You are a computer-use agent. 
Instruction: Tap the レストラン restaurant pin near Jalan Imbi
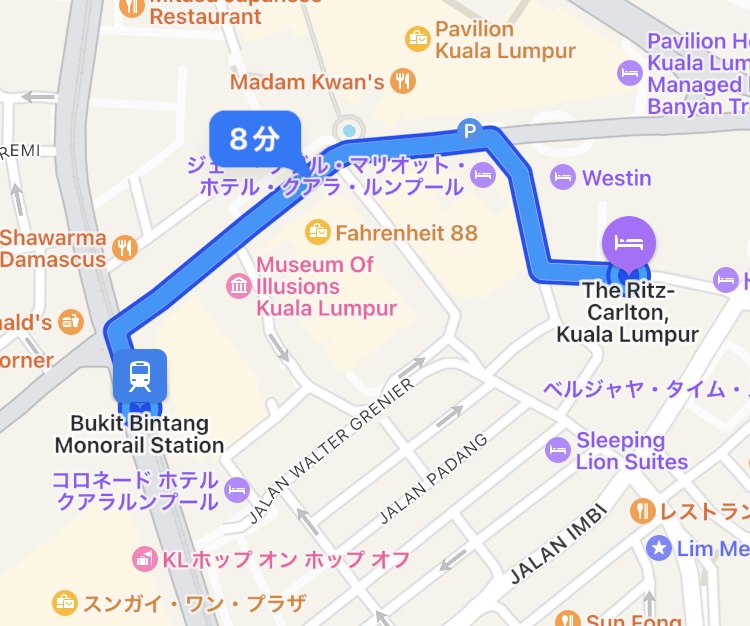[642, 511]
